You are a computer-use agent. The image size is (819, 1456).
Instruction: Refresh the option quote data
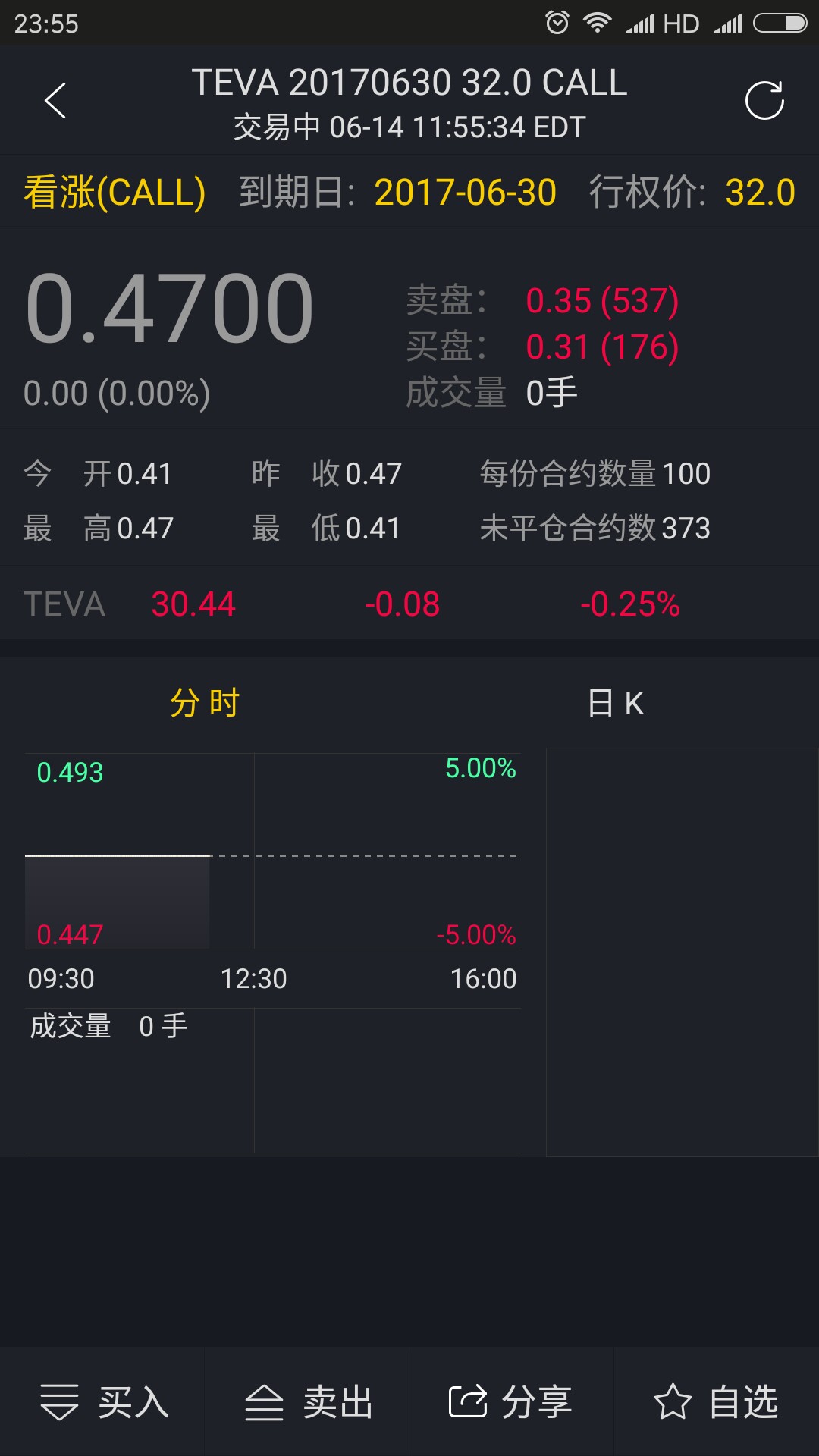764,100
